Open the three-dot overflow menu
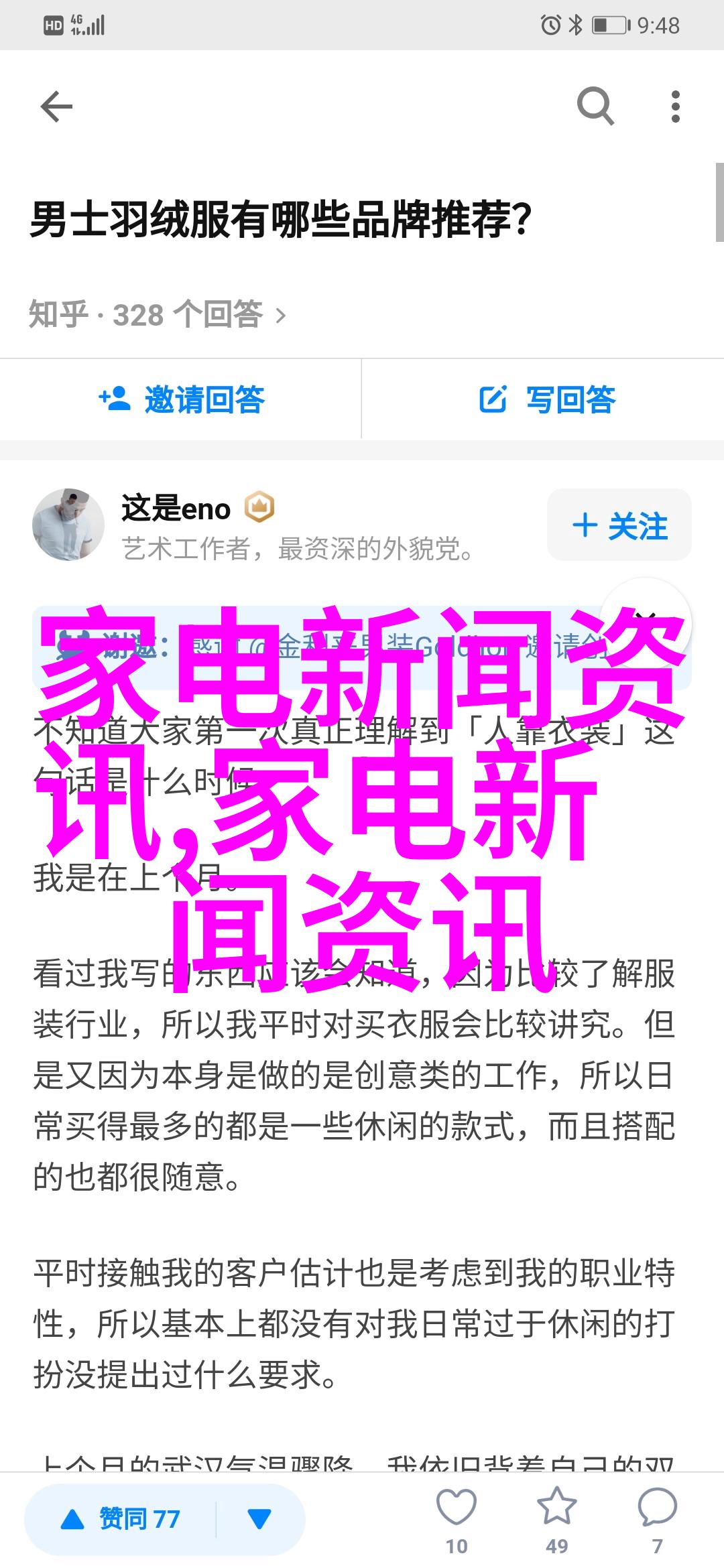The width and height of the screenshot is (724, 1568). coord(675,107)
